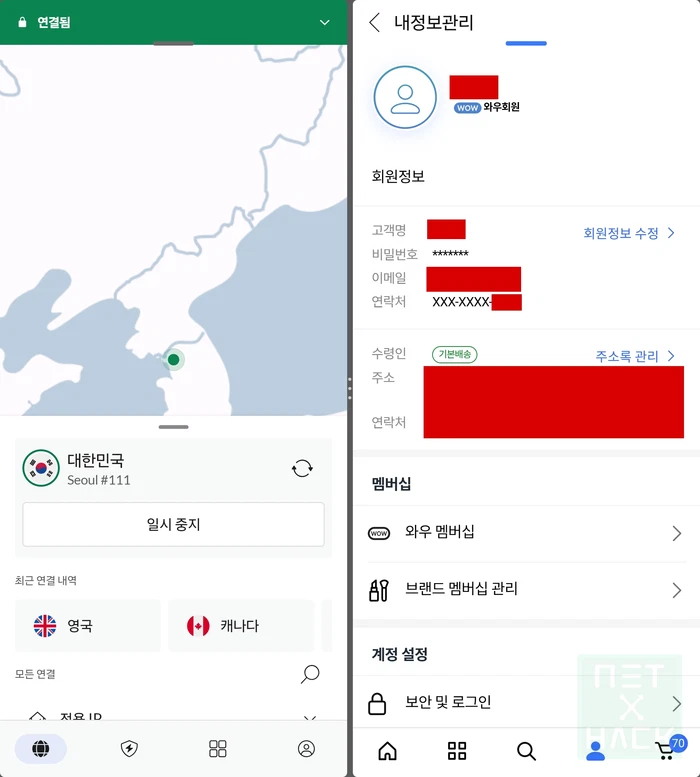Screen dimensions: 700x777
Task: Go back from 내정보관리
Action: coord(375,23)
